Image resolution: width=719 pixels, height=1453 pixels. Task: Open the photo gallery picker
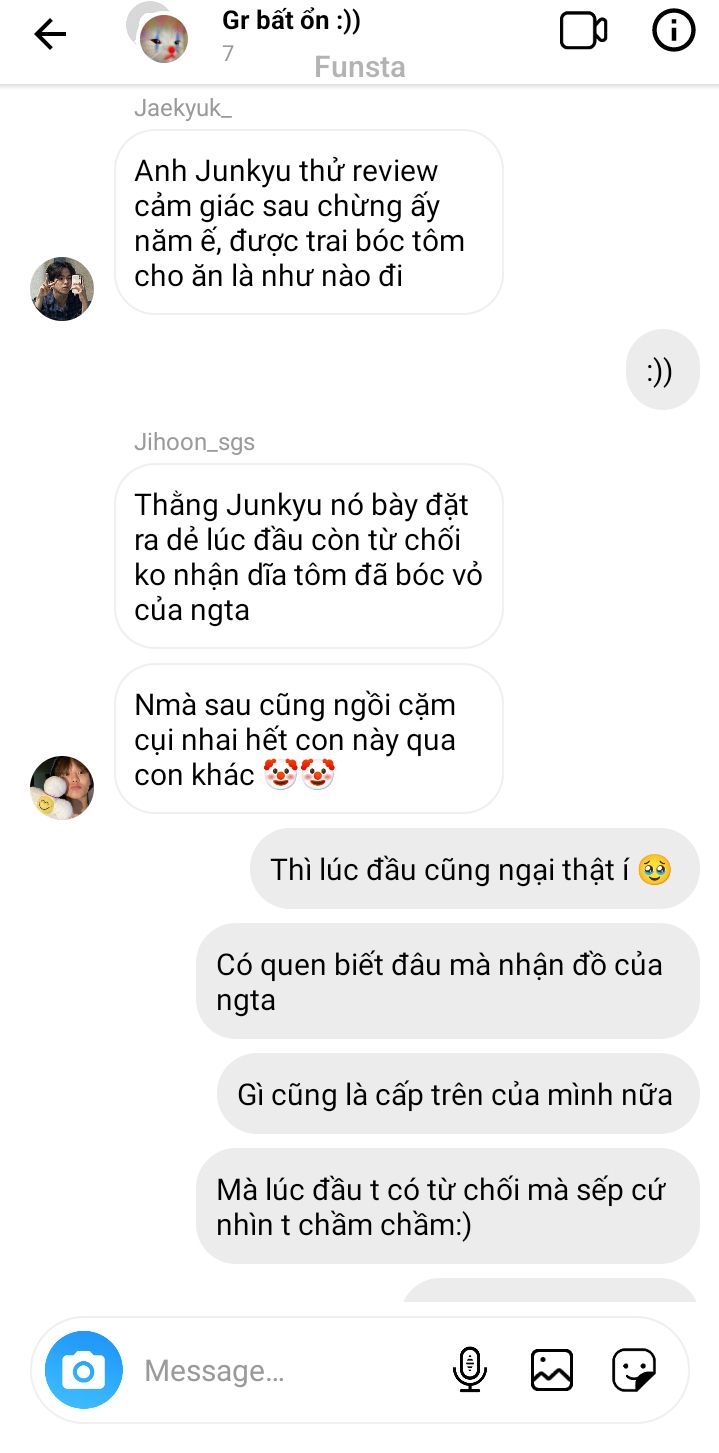pyautogui.click(x=551, y=1370)
